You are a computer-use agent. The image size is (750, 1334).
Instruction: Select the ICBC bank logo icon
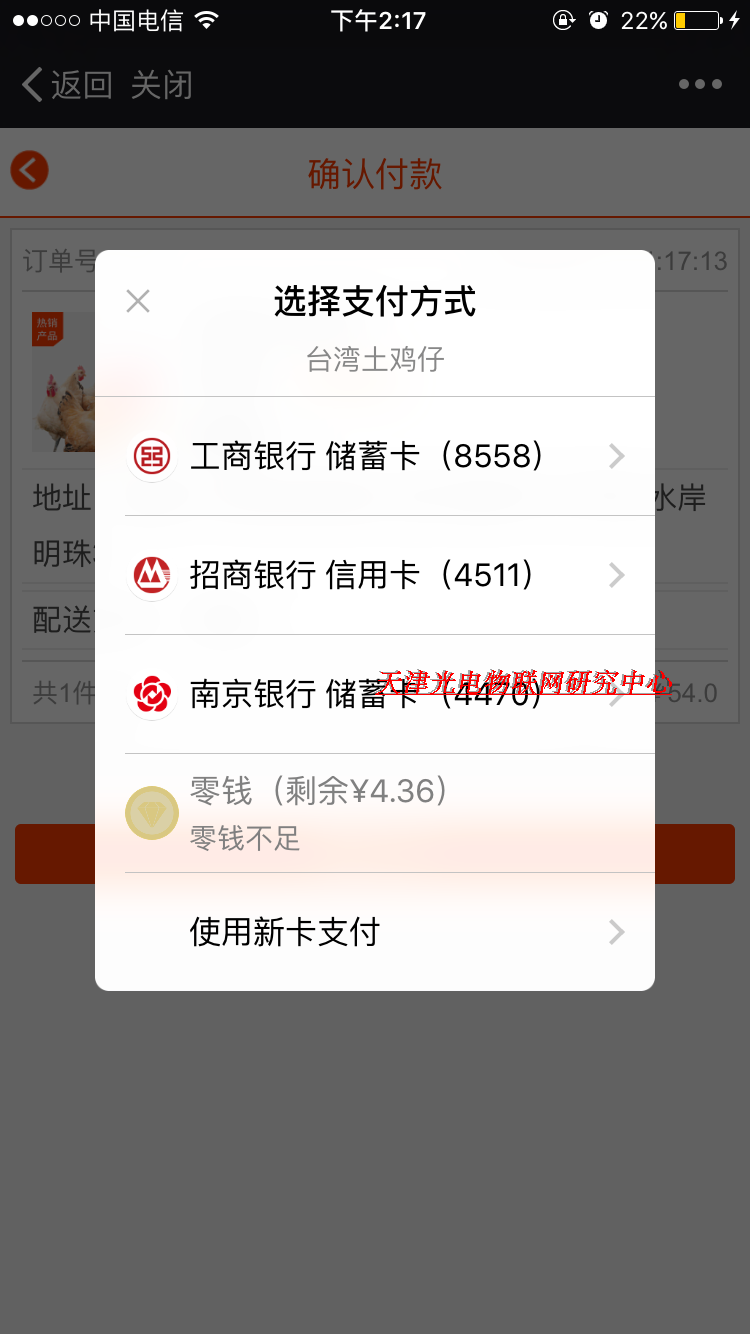pos(151,456)
